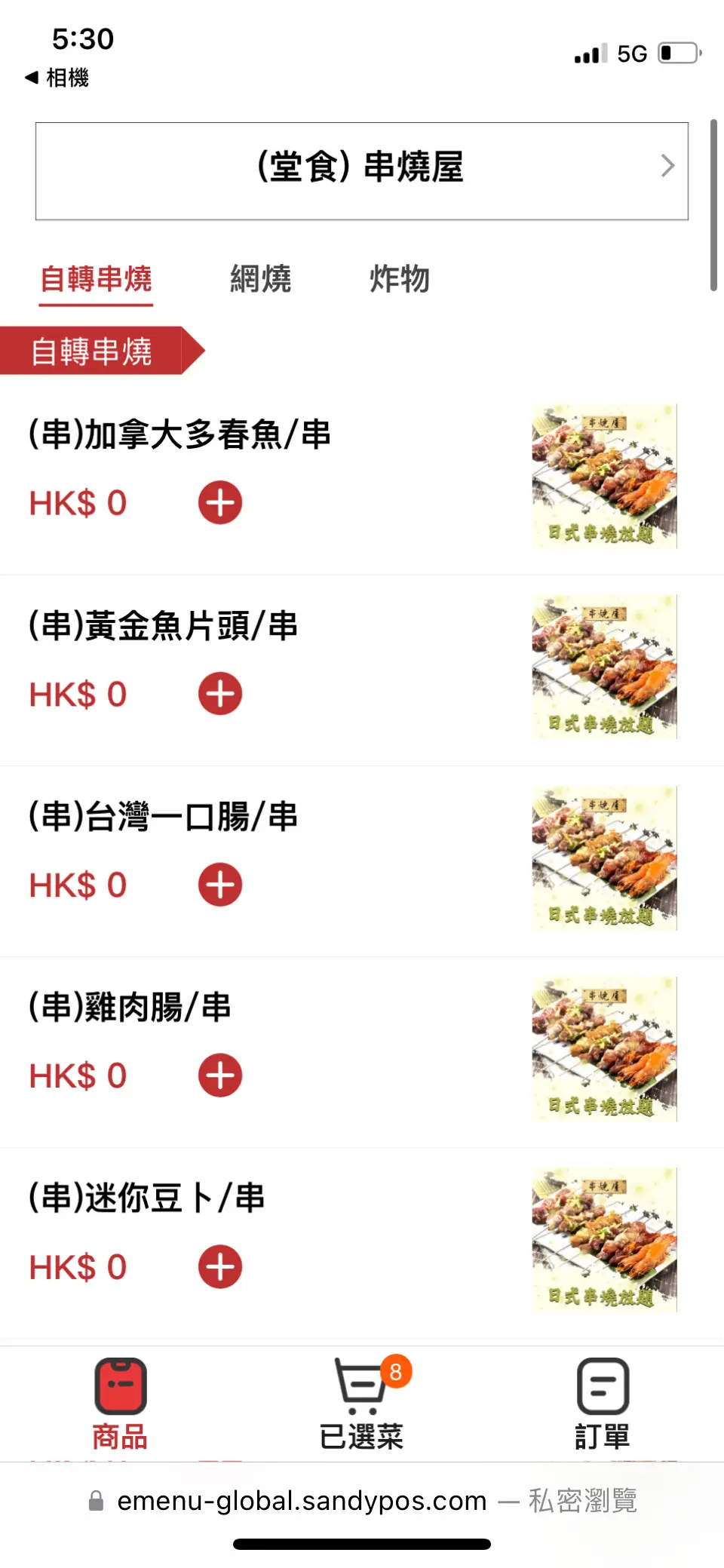The width and height of the screenshot is (724, 1568).
Task: Switch to the 炸物 tab
Action: tap(399, 279)
